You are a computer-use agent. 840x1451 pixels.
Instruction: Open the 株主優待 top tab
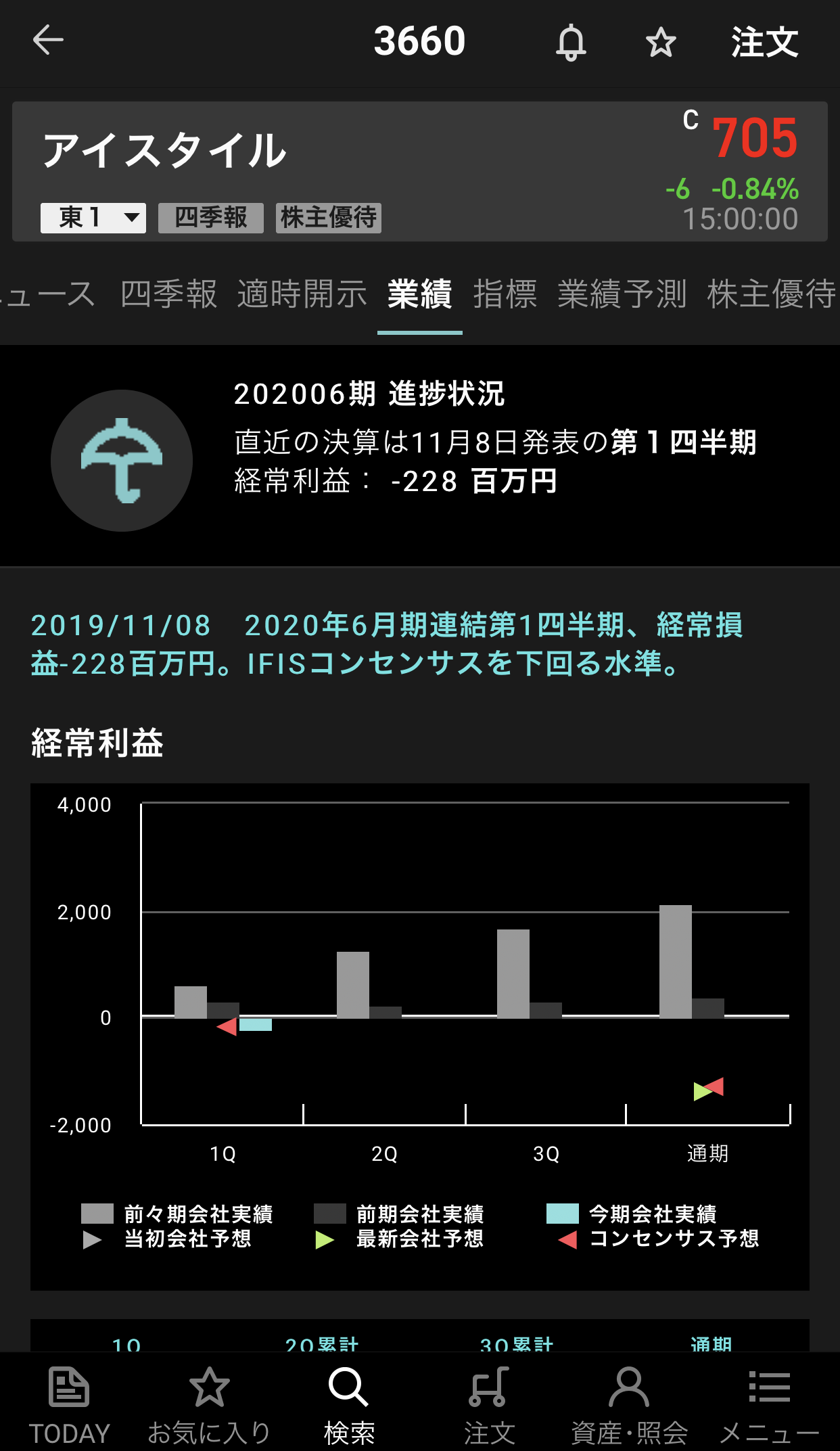(771, 294)
